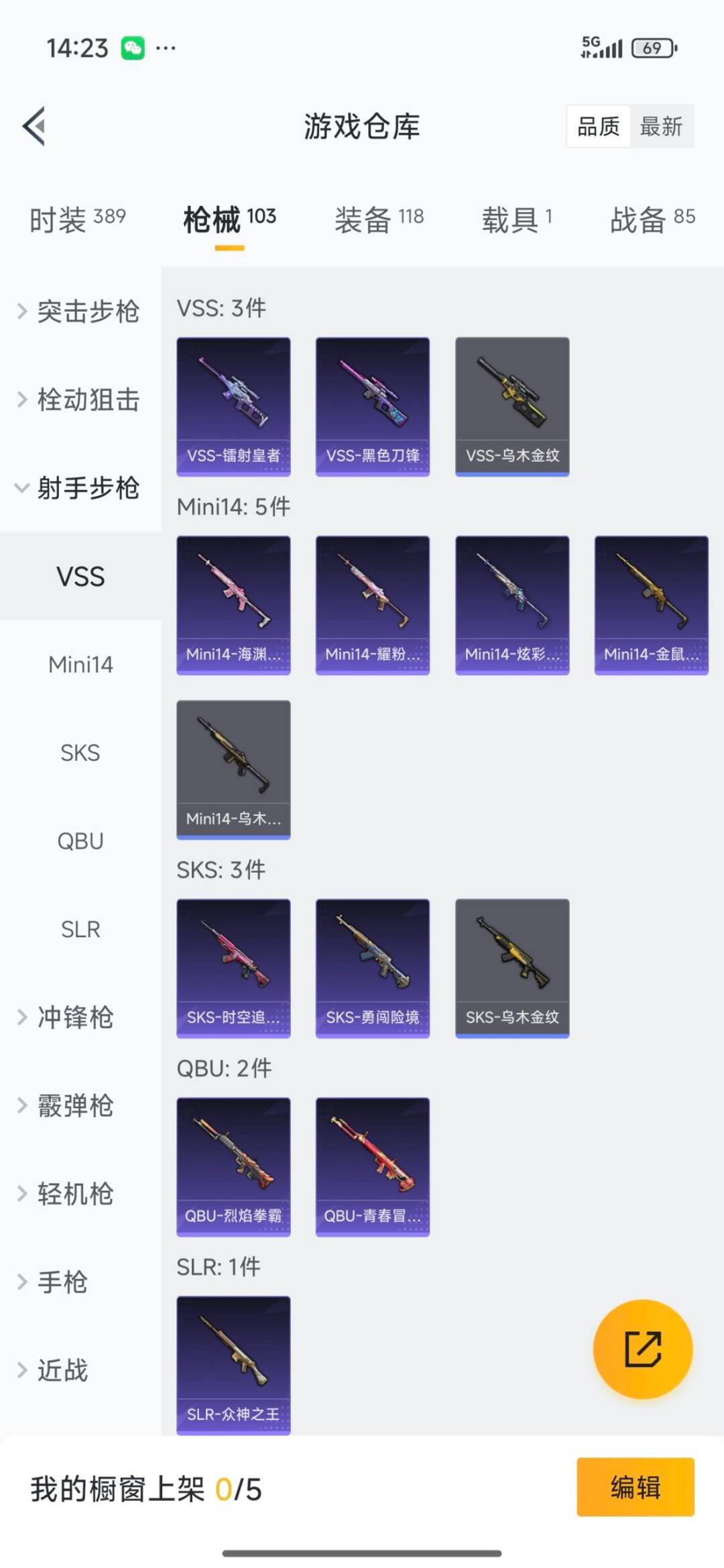Sort the warehouse by 最新
724x1568 pixels.
[661, 126]
